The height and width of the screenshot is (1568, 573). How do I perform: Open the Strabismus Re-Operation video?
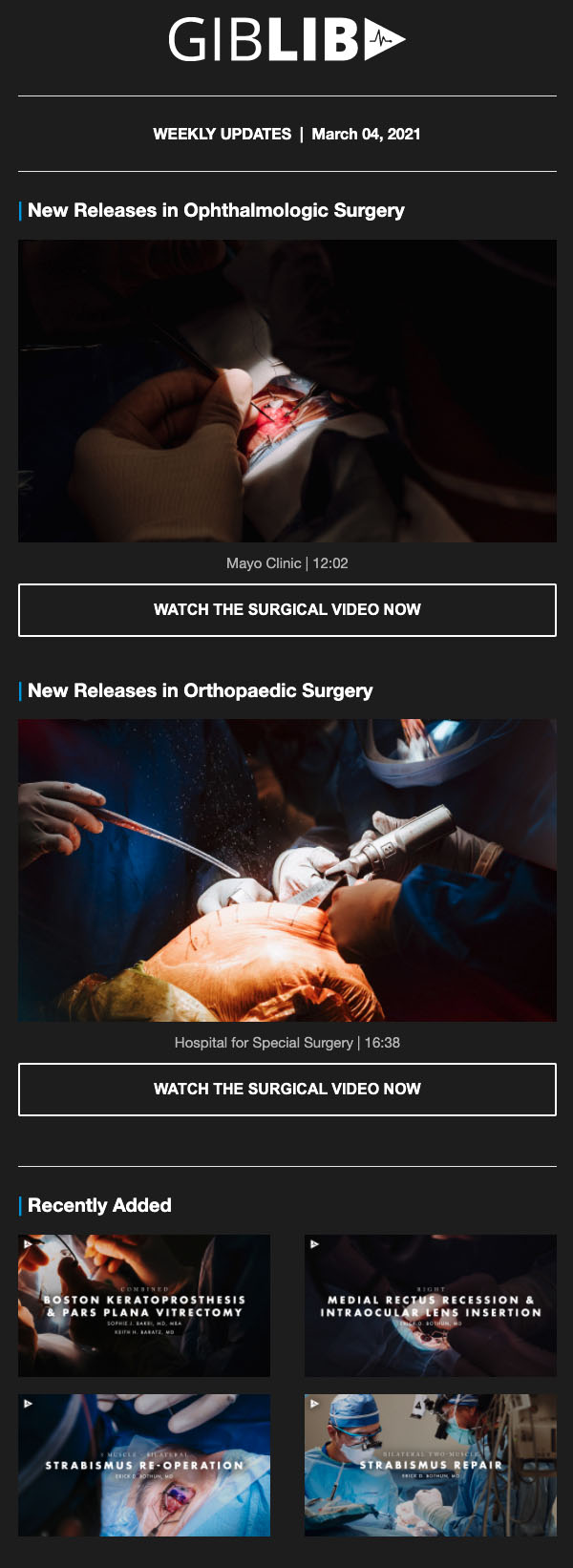tap(144, 1465)
